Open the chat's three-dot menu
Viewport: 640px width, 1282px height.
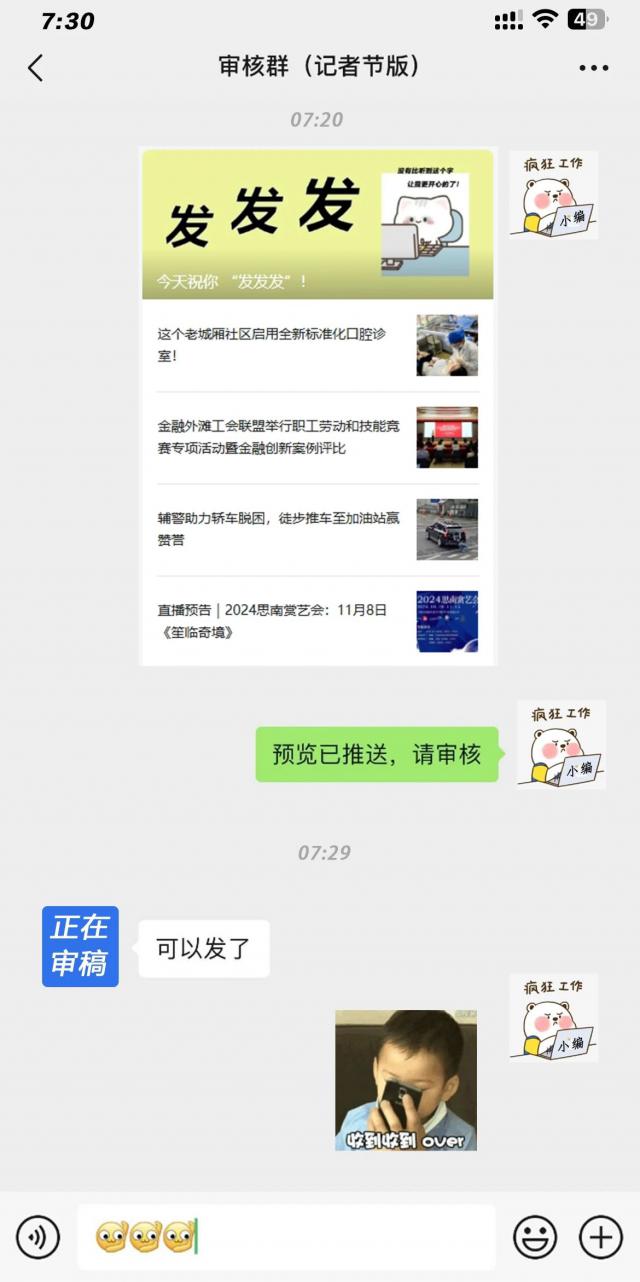tap(593, 68)
